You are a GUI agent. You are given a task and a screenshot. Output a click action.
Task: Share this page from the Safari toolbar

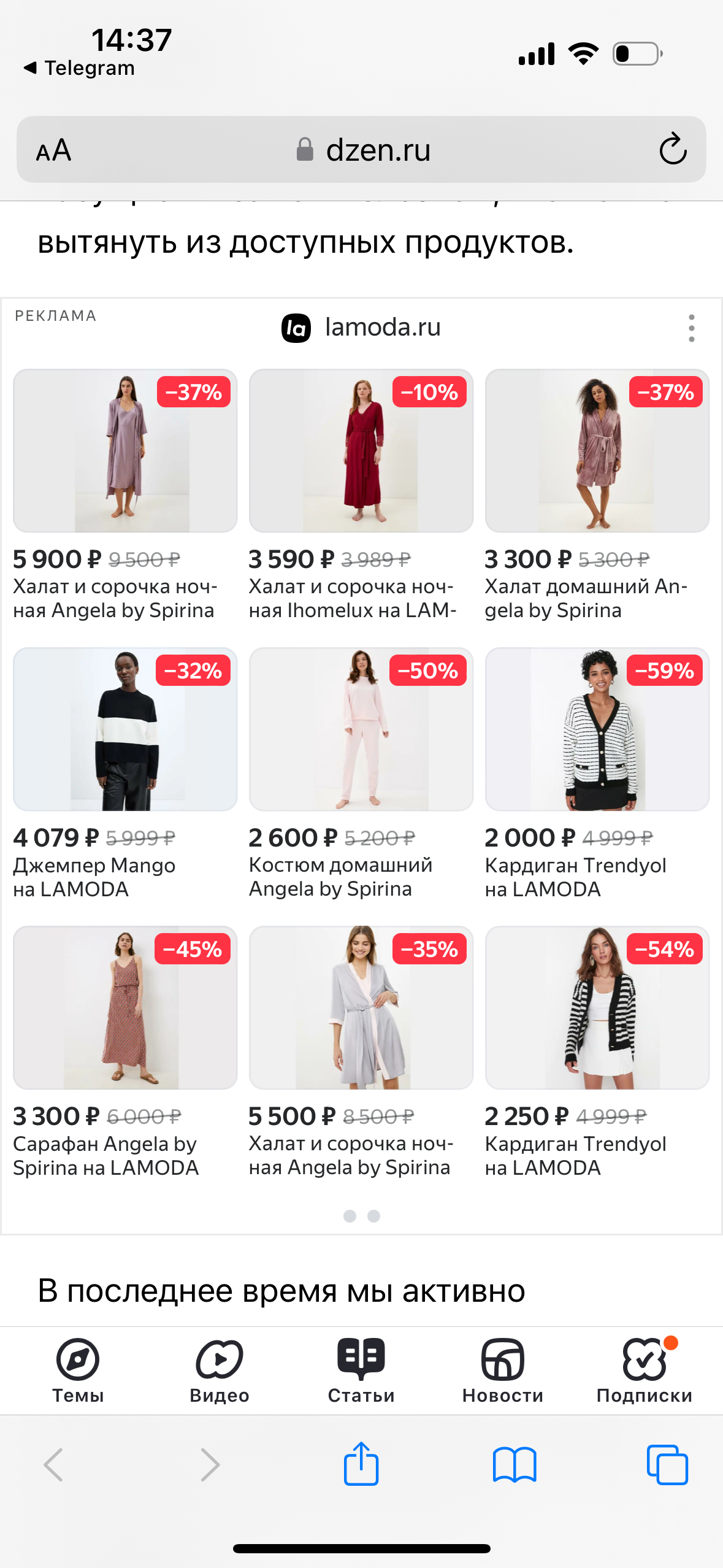[361, 1464]
